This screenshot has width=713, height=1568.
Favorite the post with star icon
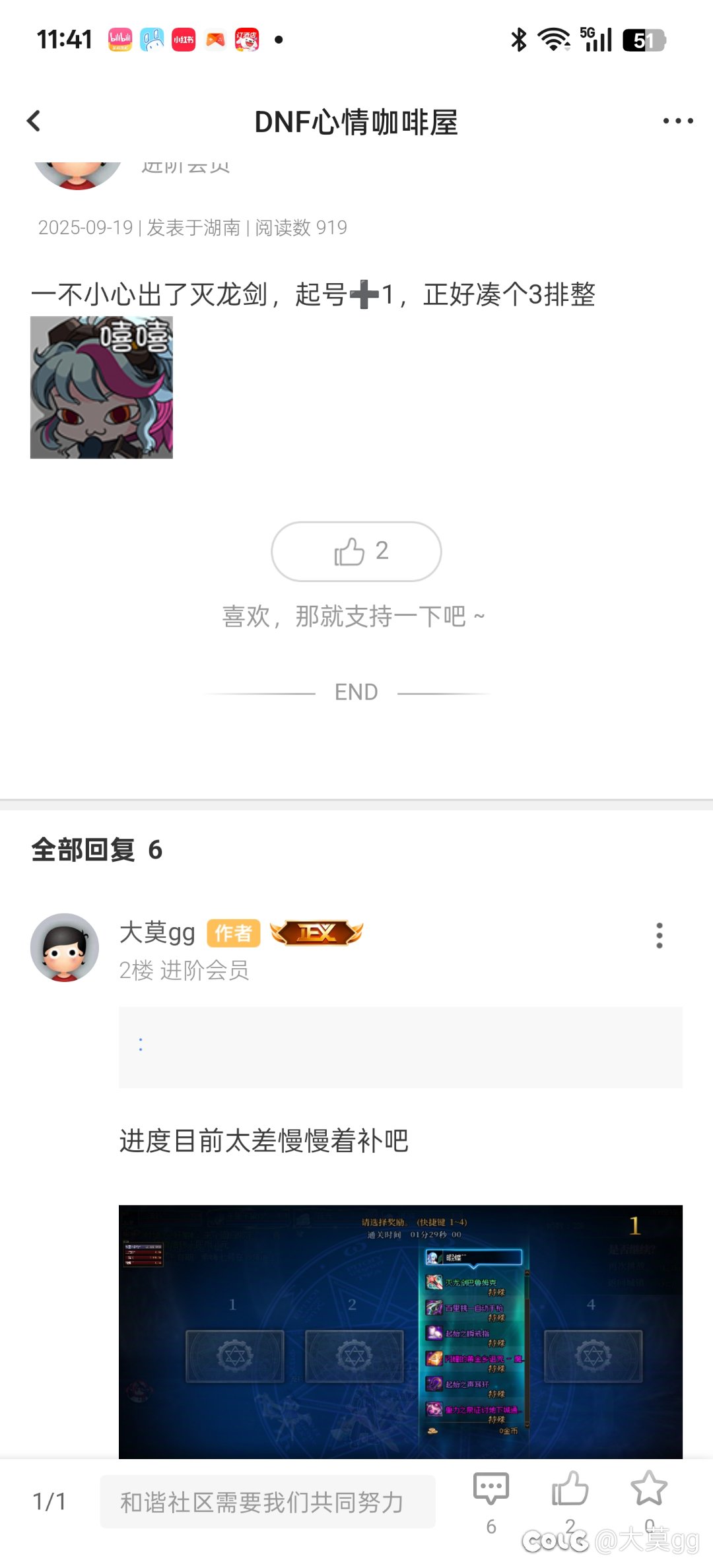click(649, 1489)
